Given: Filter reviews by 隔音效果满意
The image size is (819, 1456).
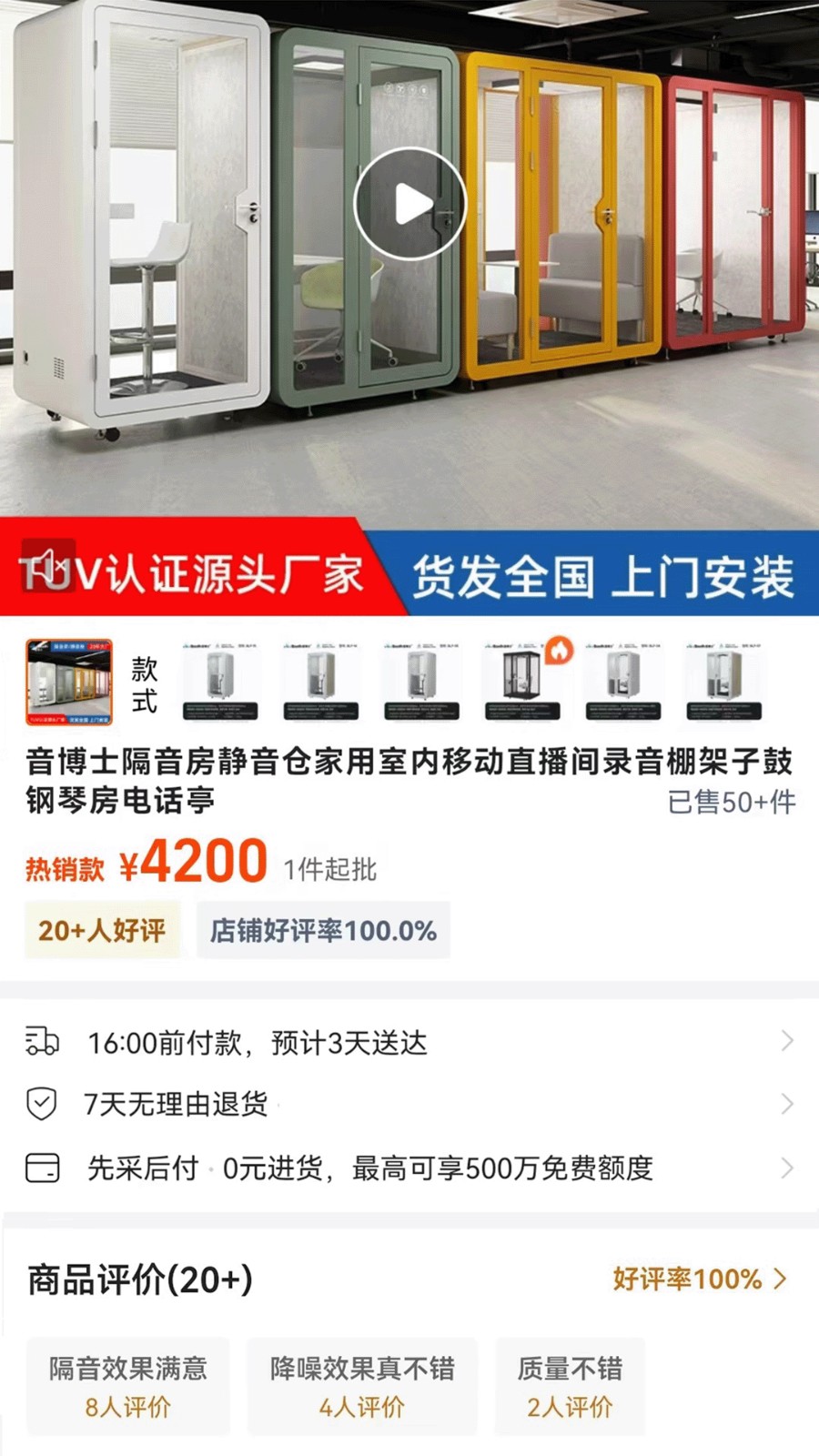Looking at the screenshot, I should (x=127, y=1386).
